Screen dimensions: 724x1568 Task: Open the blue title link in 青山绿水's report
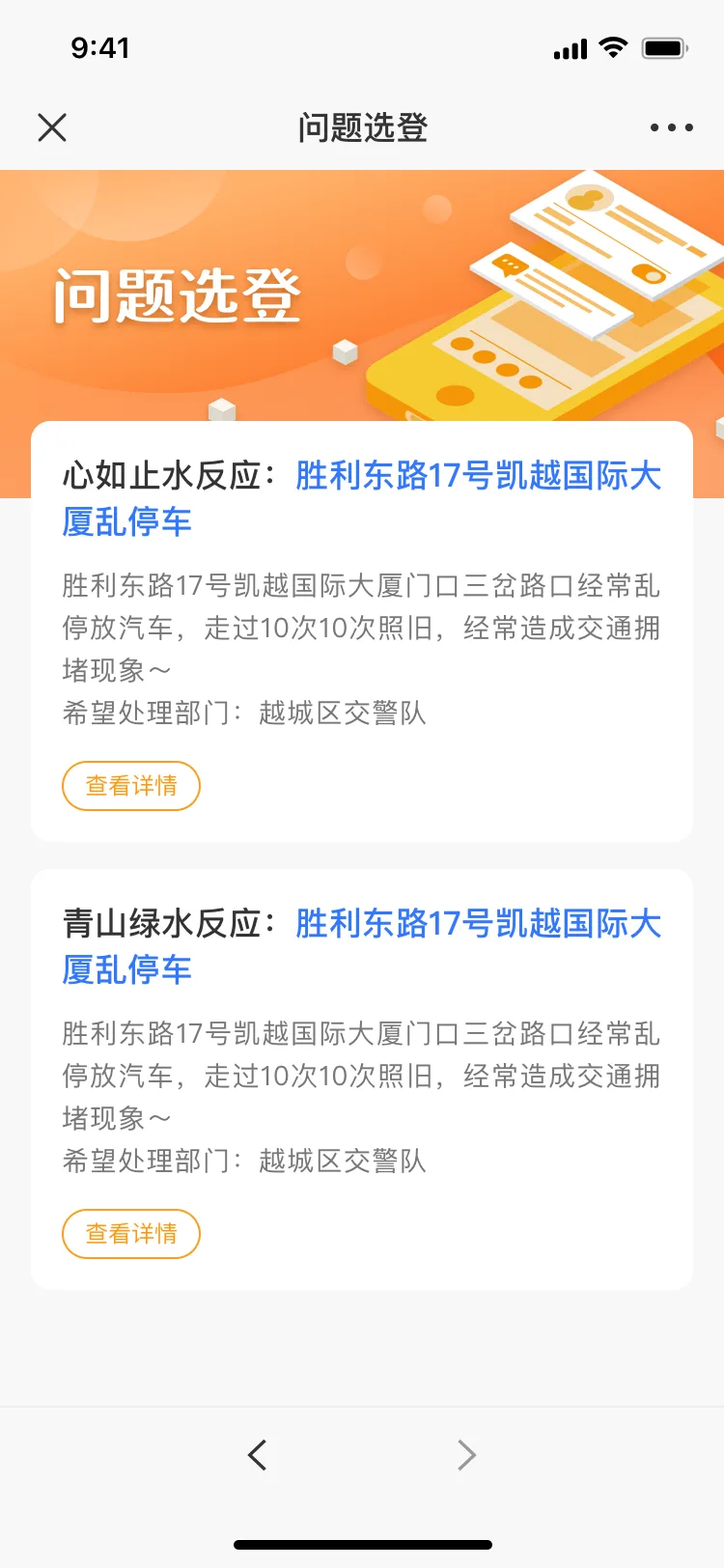click(362, 946)
